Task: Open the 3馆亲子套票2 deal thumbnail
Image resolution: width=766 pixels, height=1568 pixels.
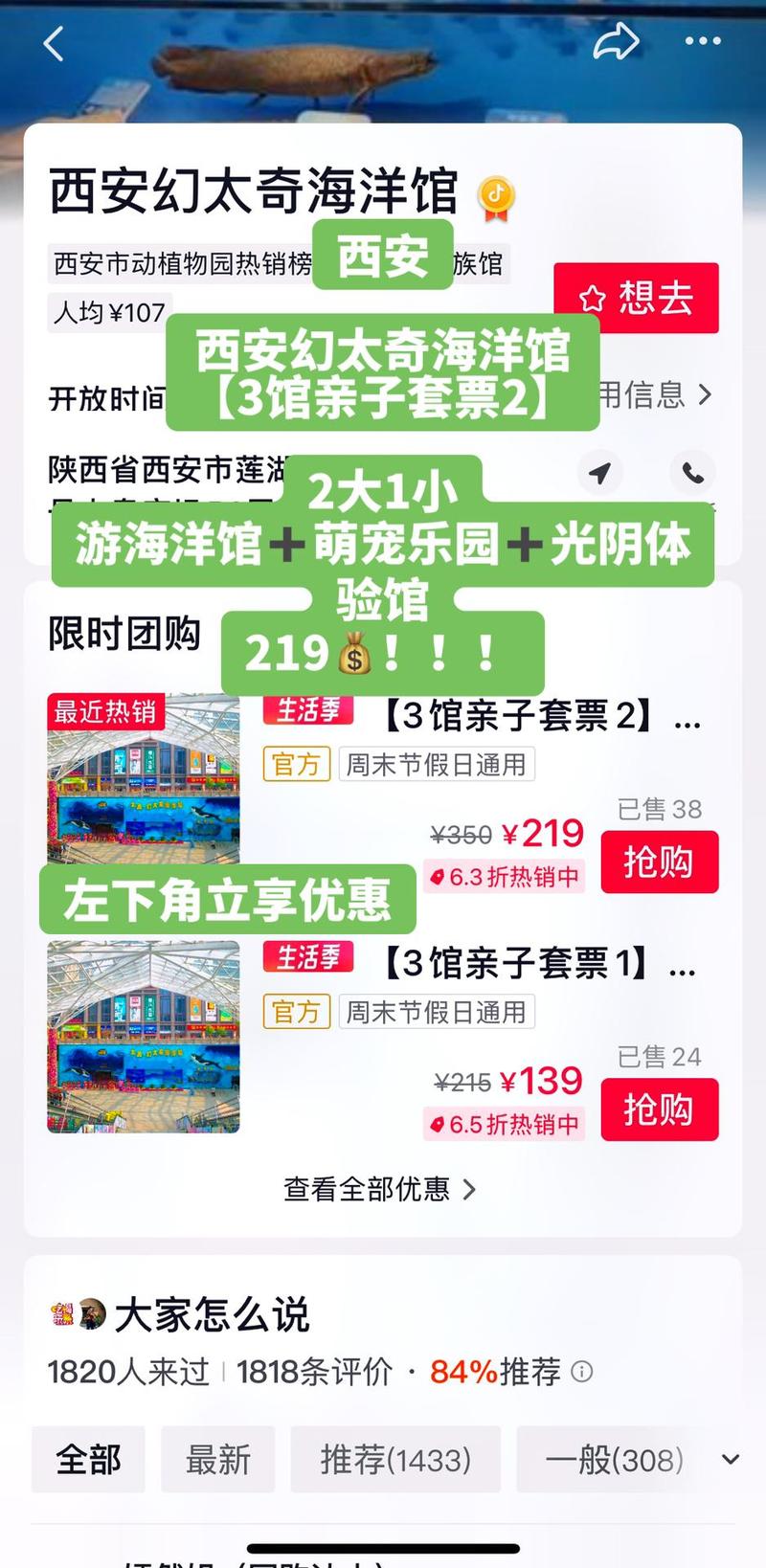Action: 144,778
